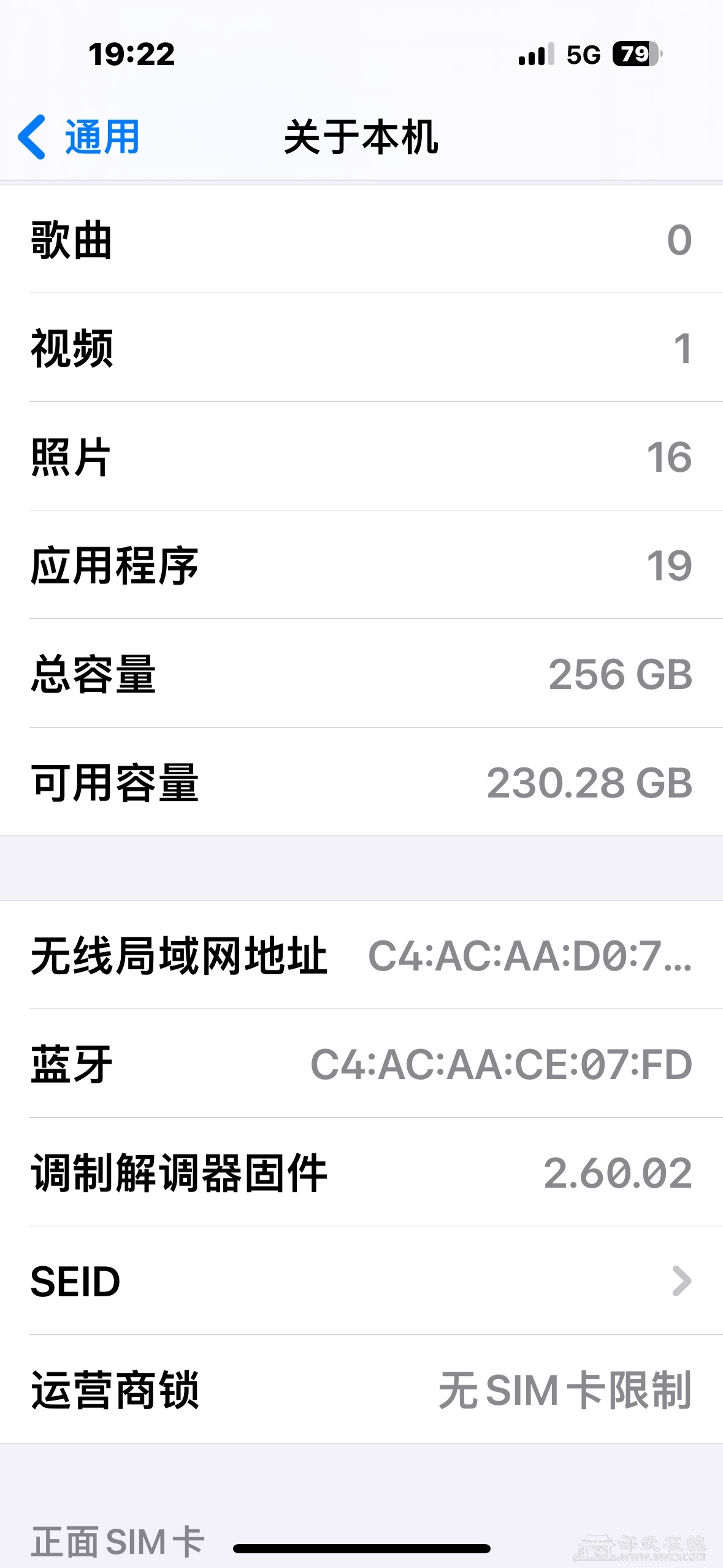The image size is (723, 1568).
Task: Tap the truncated 无线局域网地址 row
Action: point(362,955)
